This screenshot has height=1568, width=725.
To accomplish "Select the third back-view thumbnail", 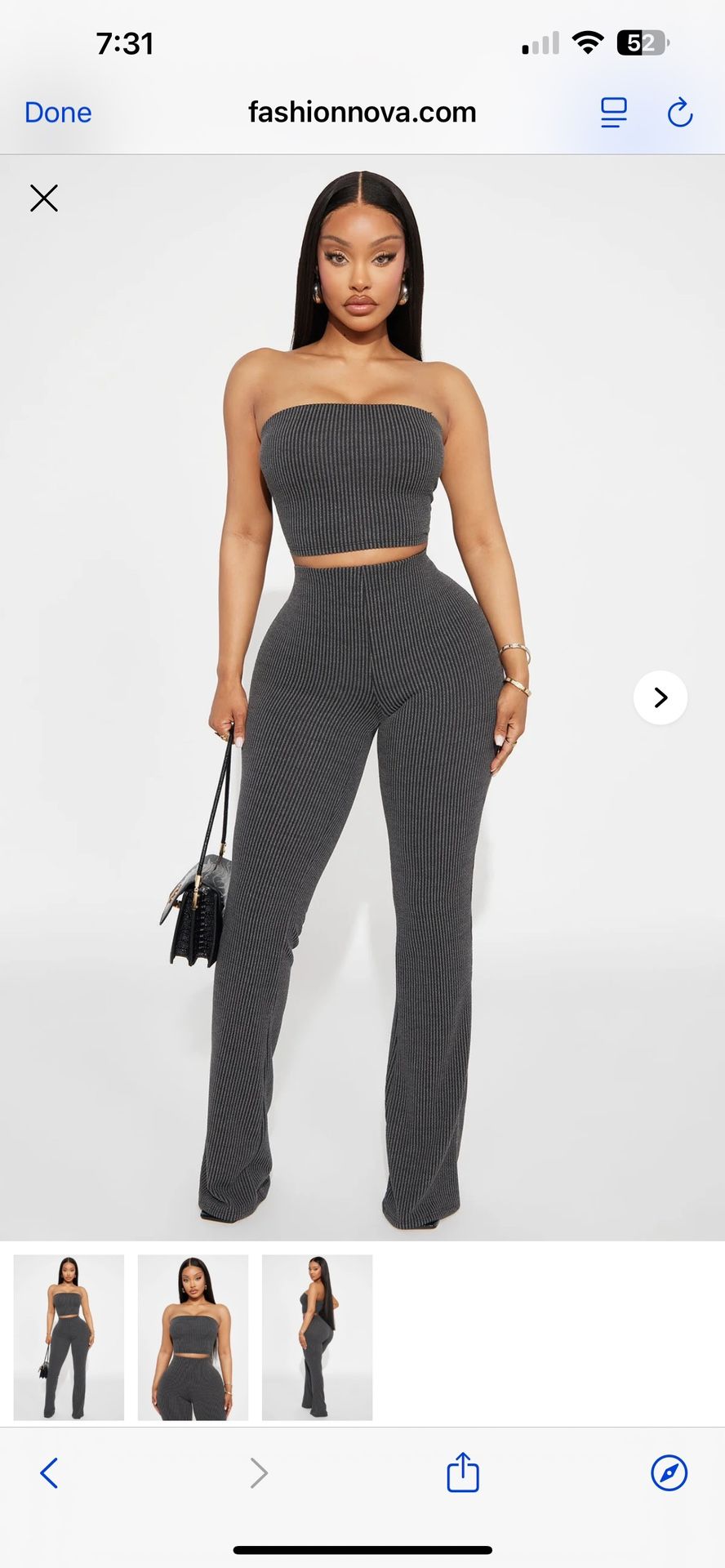I will 317,1338.
